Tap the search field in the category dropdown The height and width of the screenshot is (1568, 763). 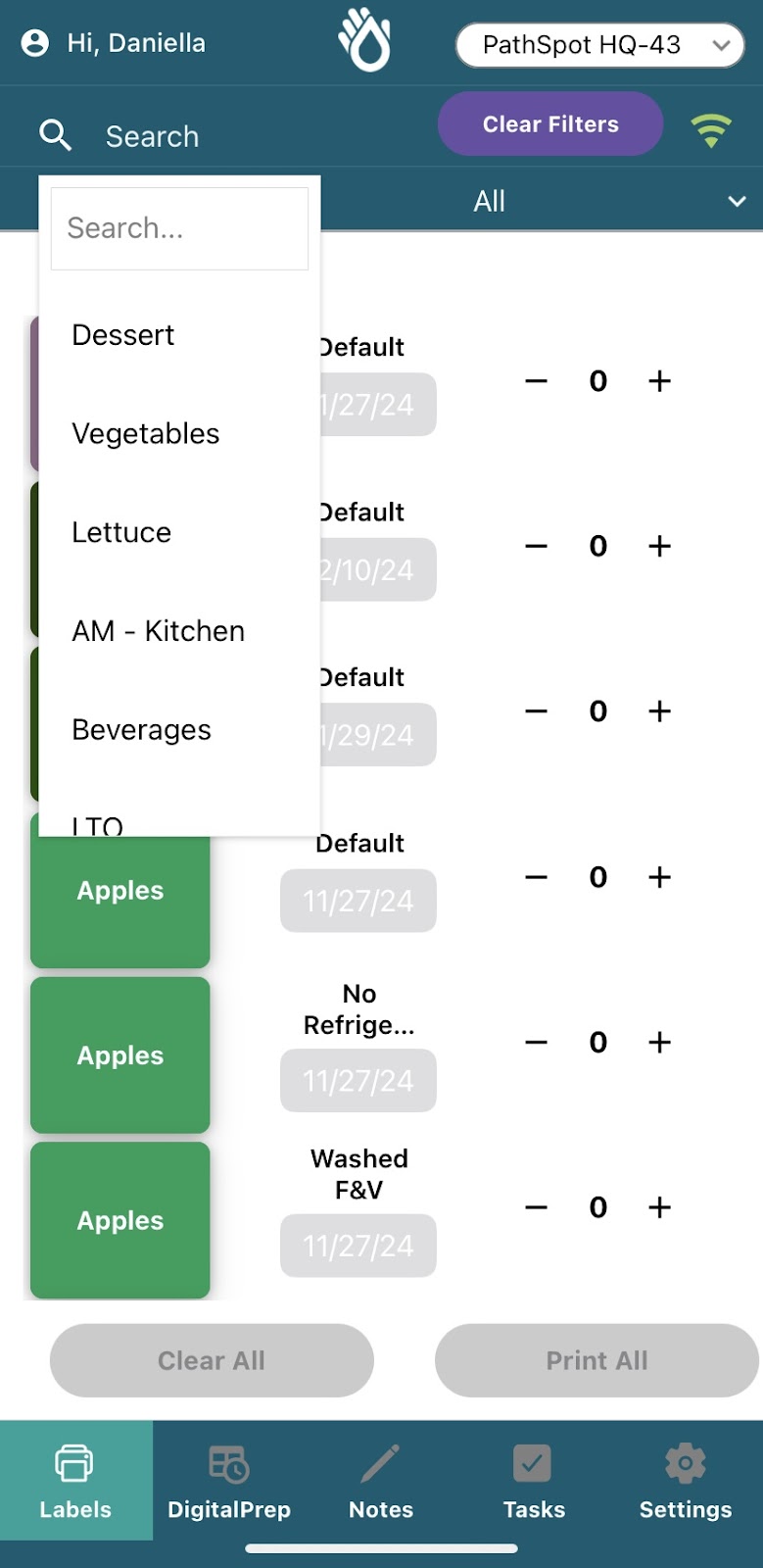179,228
